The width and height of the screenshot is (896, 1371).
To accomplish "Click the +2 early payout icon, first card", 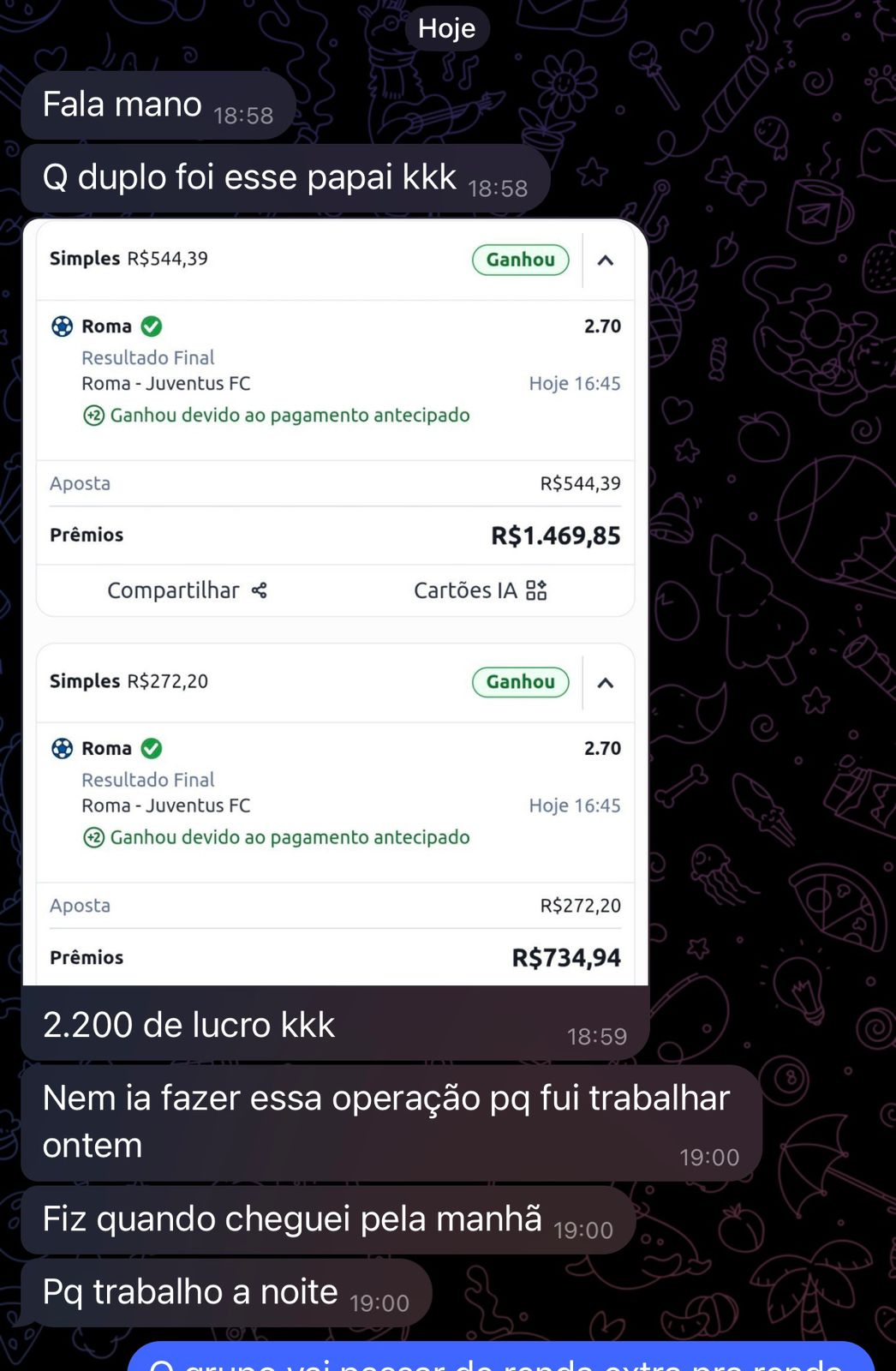I will (94, 415).
